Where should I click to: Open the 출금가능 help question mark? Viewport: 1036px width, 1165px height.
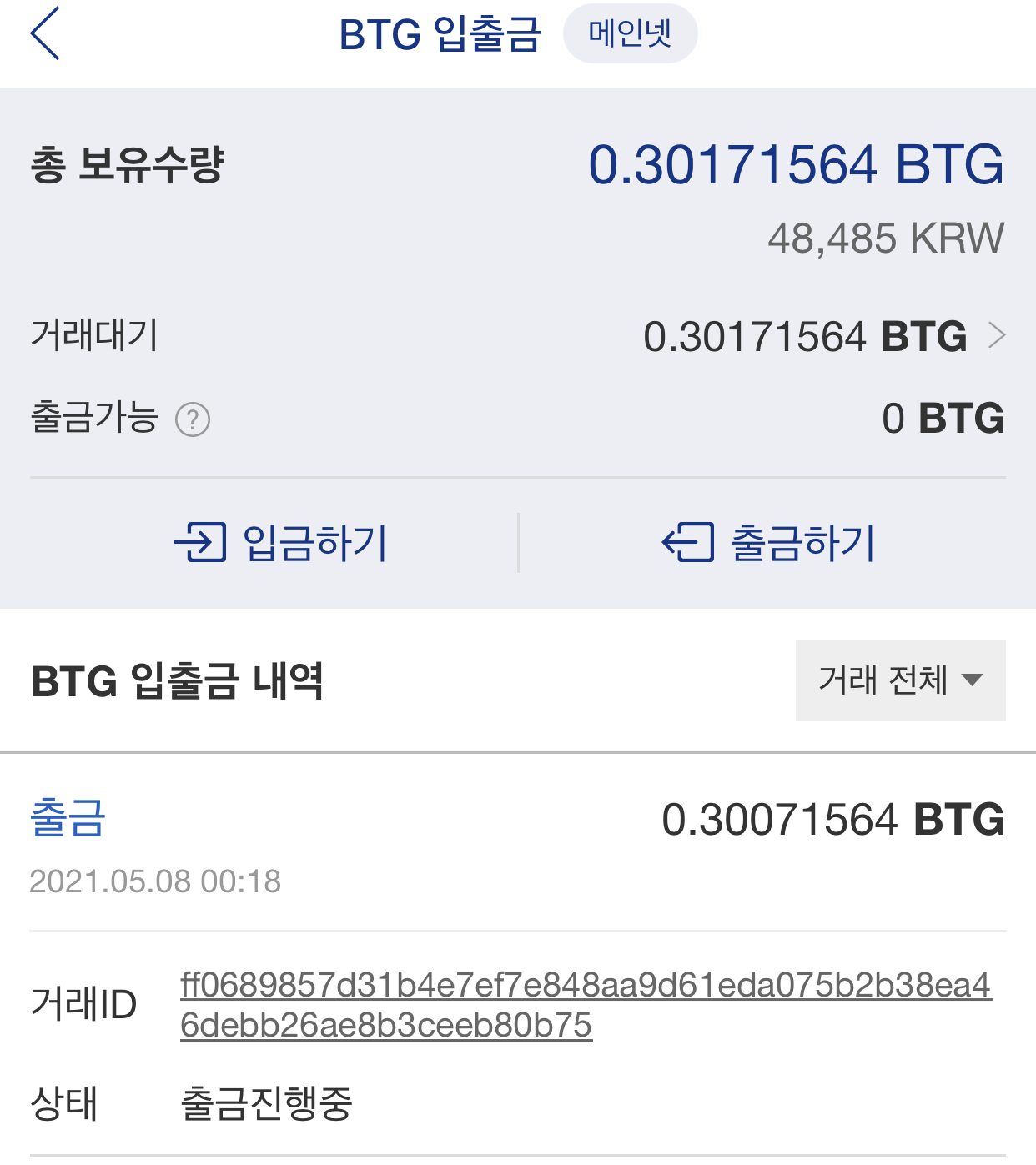193,419
